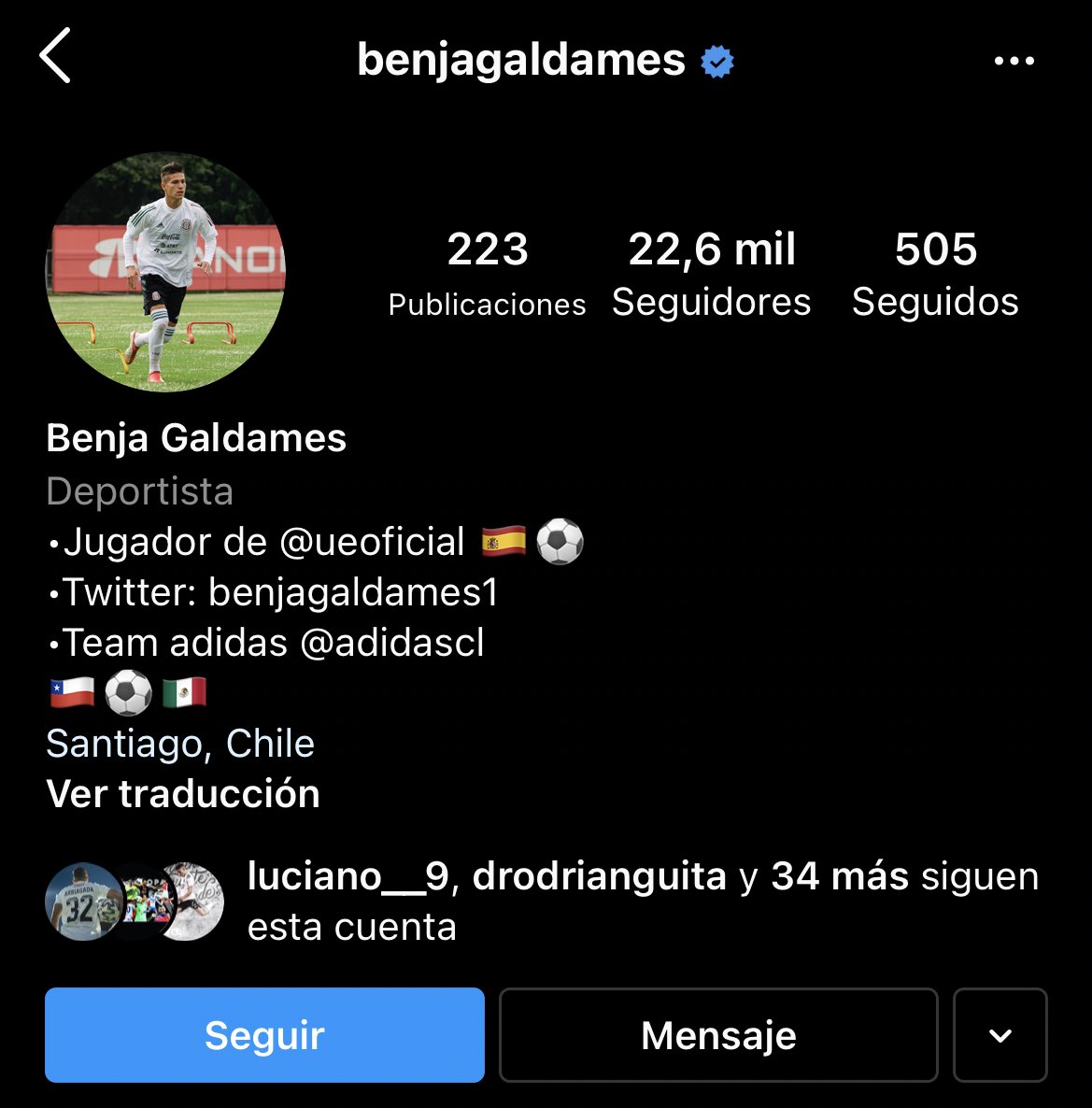Open a chat using the Mensaje button

(x=717, y=1035)
